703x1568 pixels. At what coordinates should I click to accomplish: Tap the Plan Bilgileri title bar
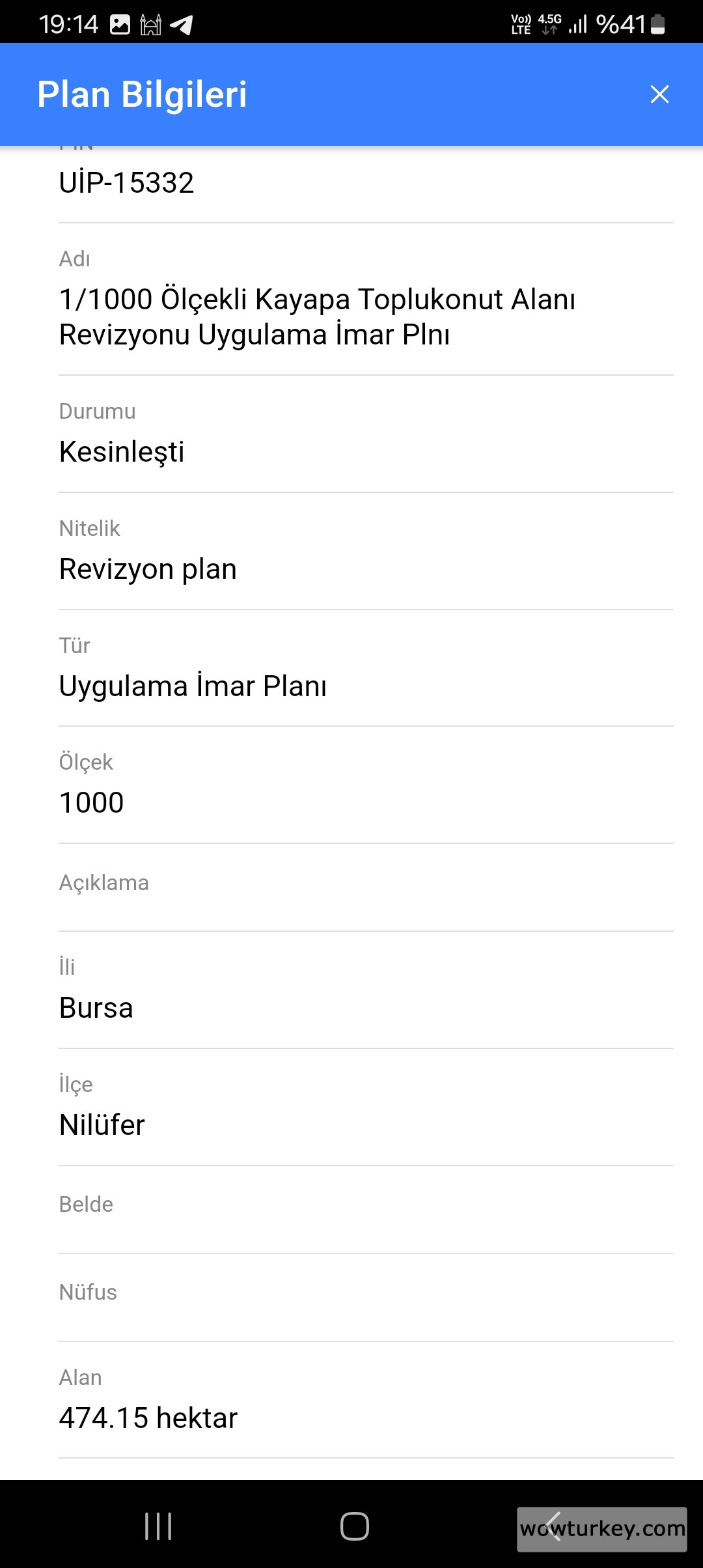[142, 93]
